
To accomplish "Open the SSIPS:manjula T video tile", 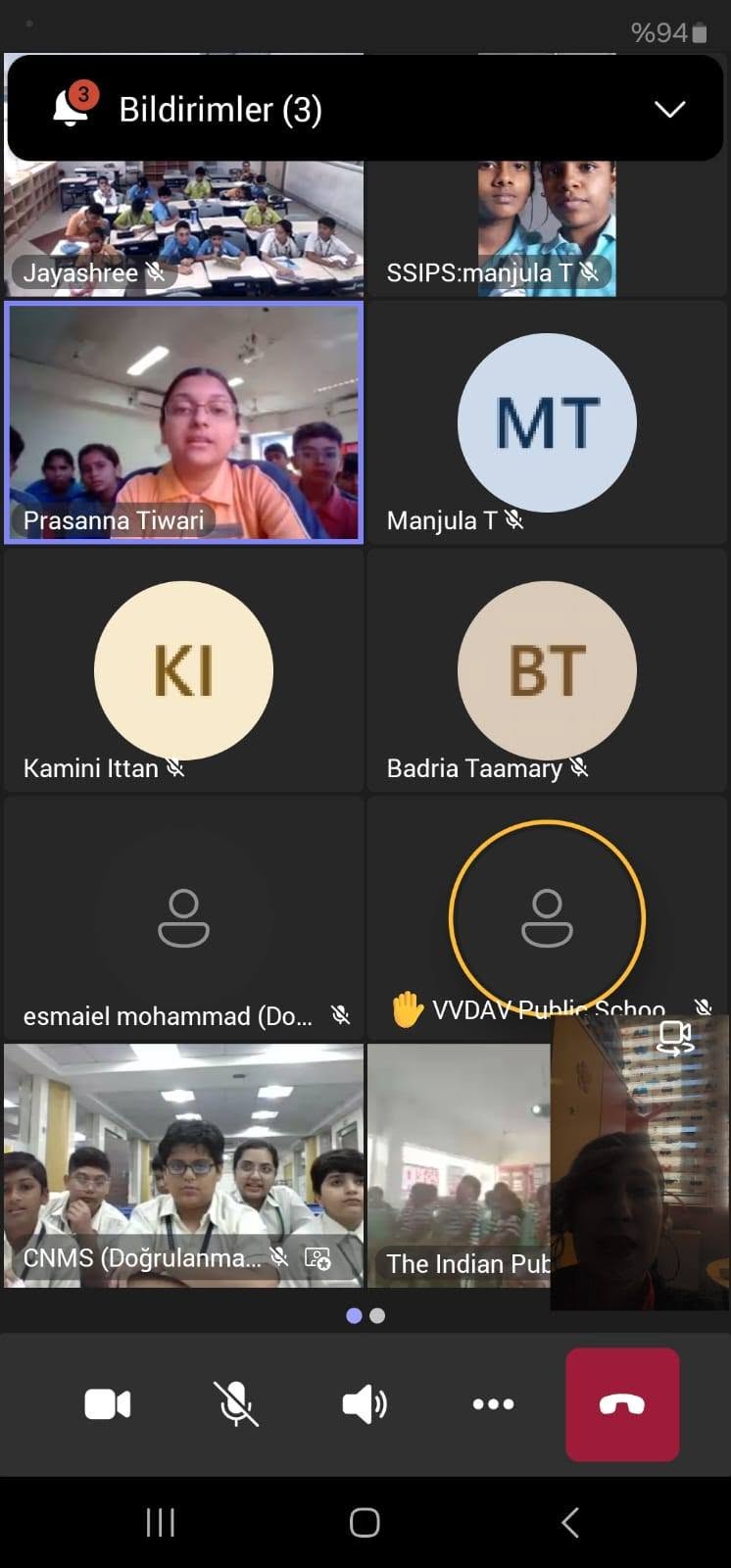I will click(x=547, y=227).
